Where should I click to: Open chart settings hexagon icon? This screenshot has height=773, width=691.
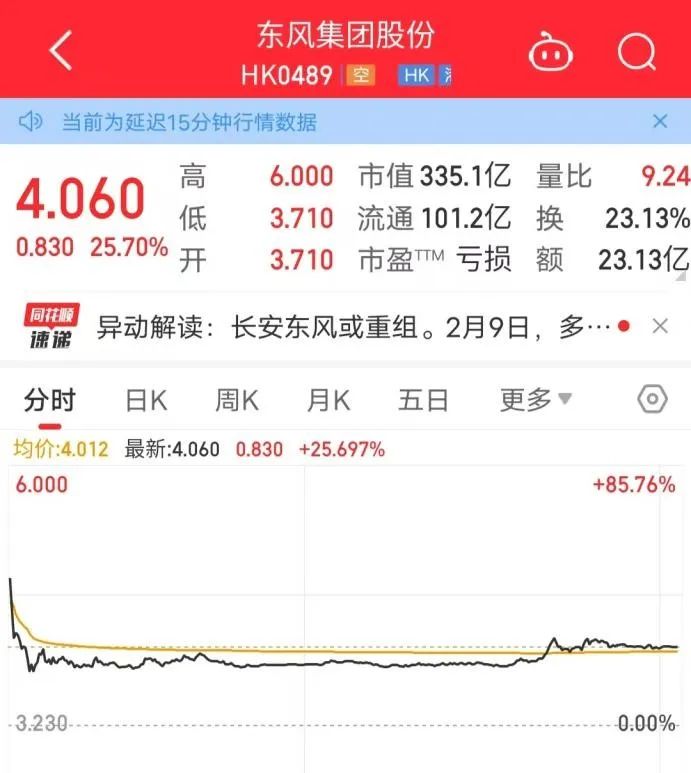tap(652, 400)
